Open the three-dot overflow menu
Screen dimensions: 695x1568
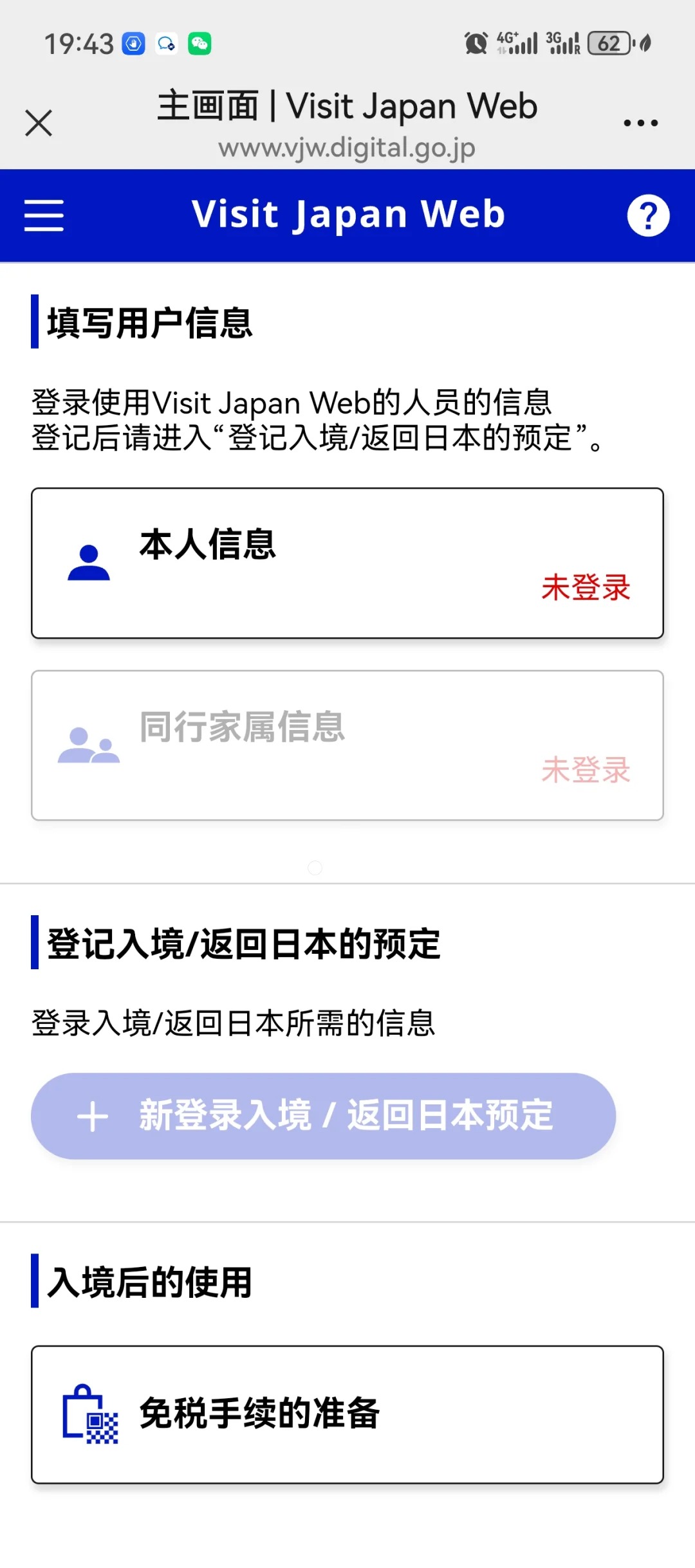point(640,123)
